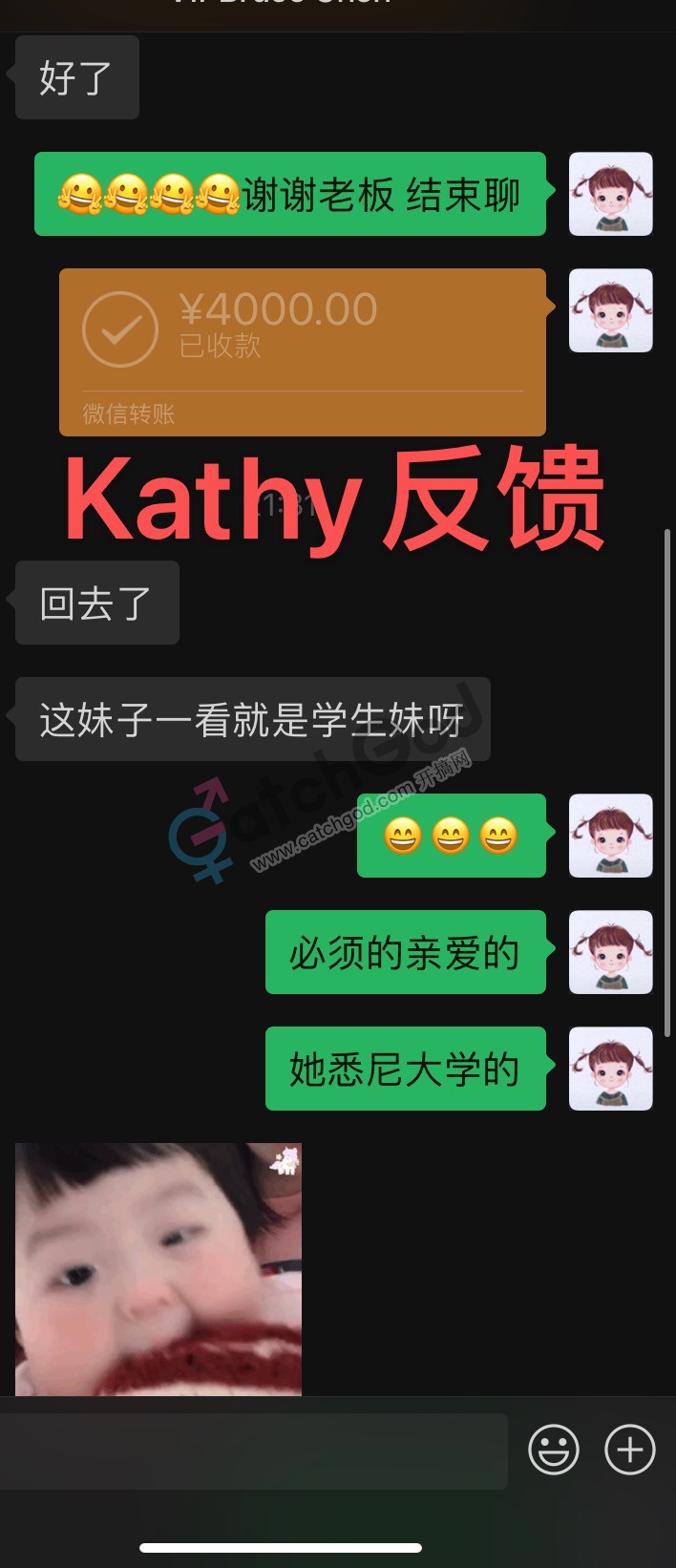Viewport: 676px width, 1568px height.
Task: Focus the message input field
Action: point(253,1451)
